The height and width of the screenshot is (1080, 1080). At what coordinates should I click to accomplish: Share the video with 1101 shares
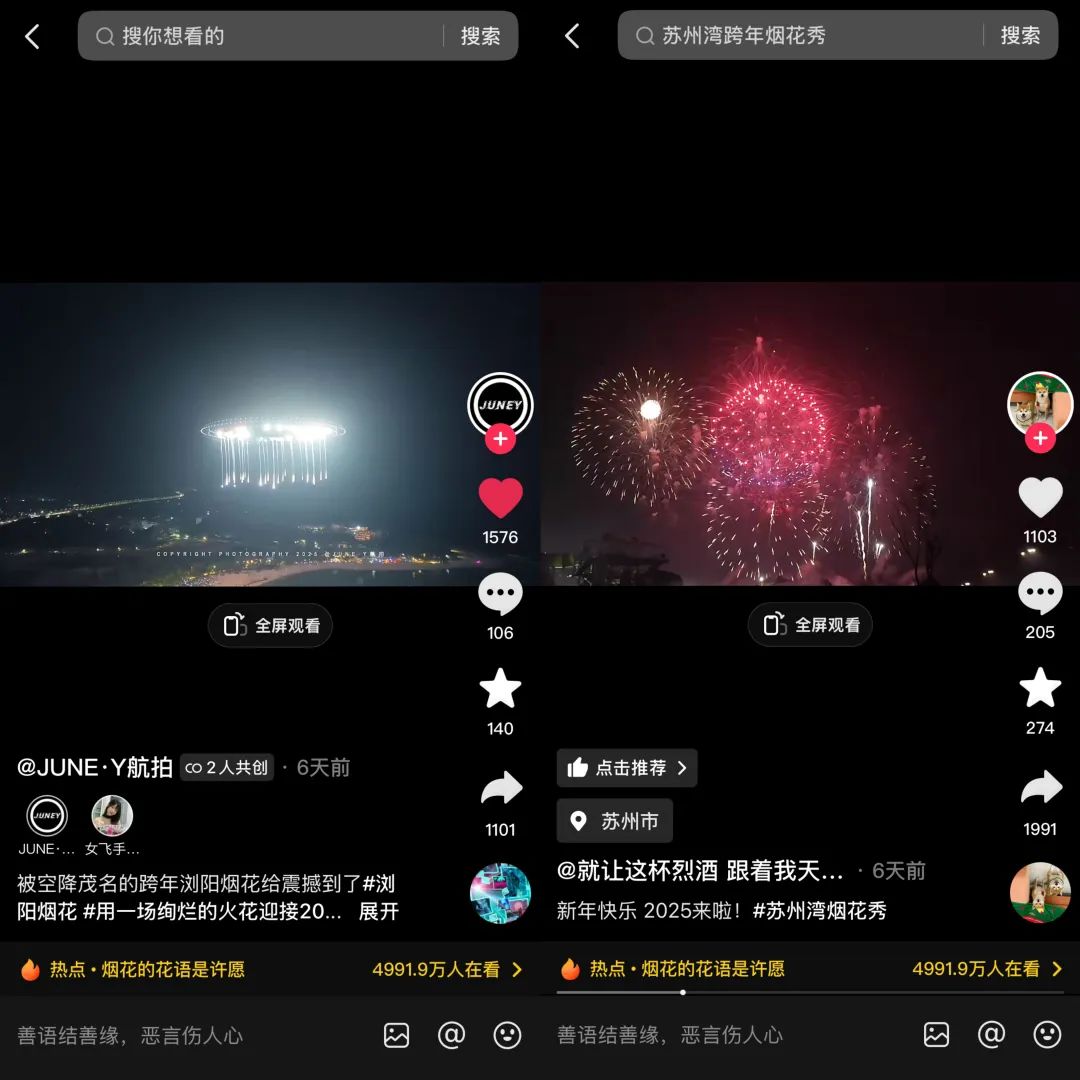point(500,789)
